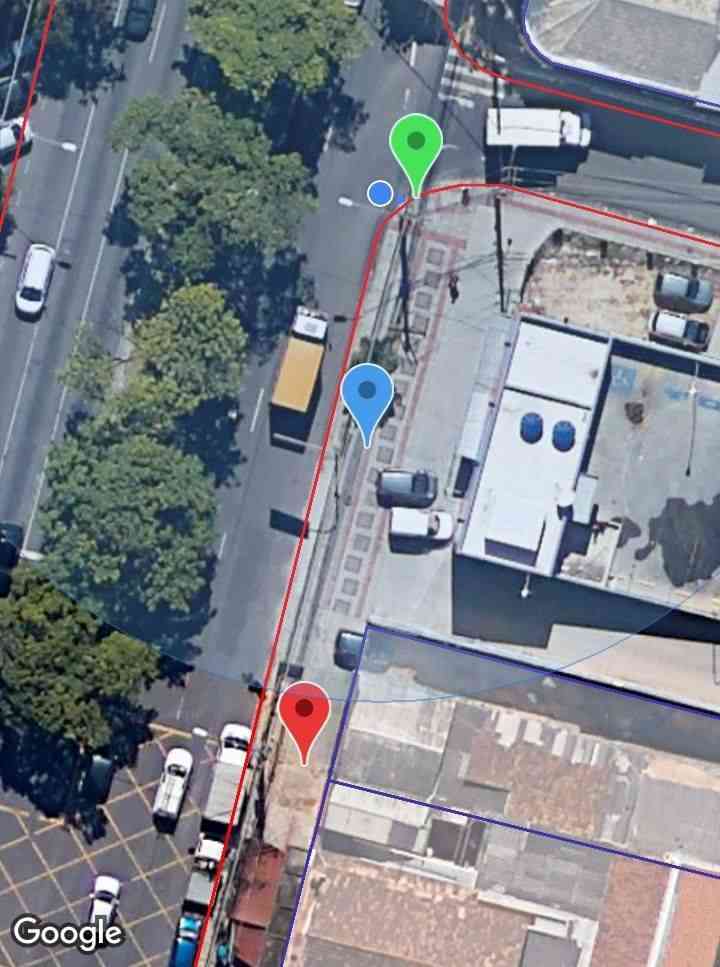Viewport: 720px width, 967px height.
Task: Tap the green map pin marker
Action: [x=415, y=146]
